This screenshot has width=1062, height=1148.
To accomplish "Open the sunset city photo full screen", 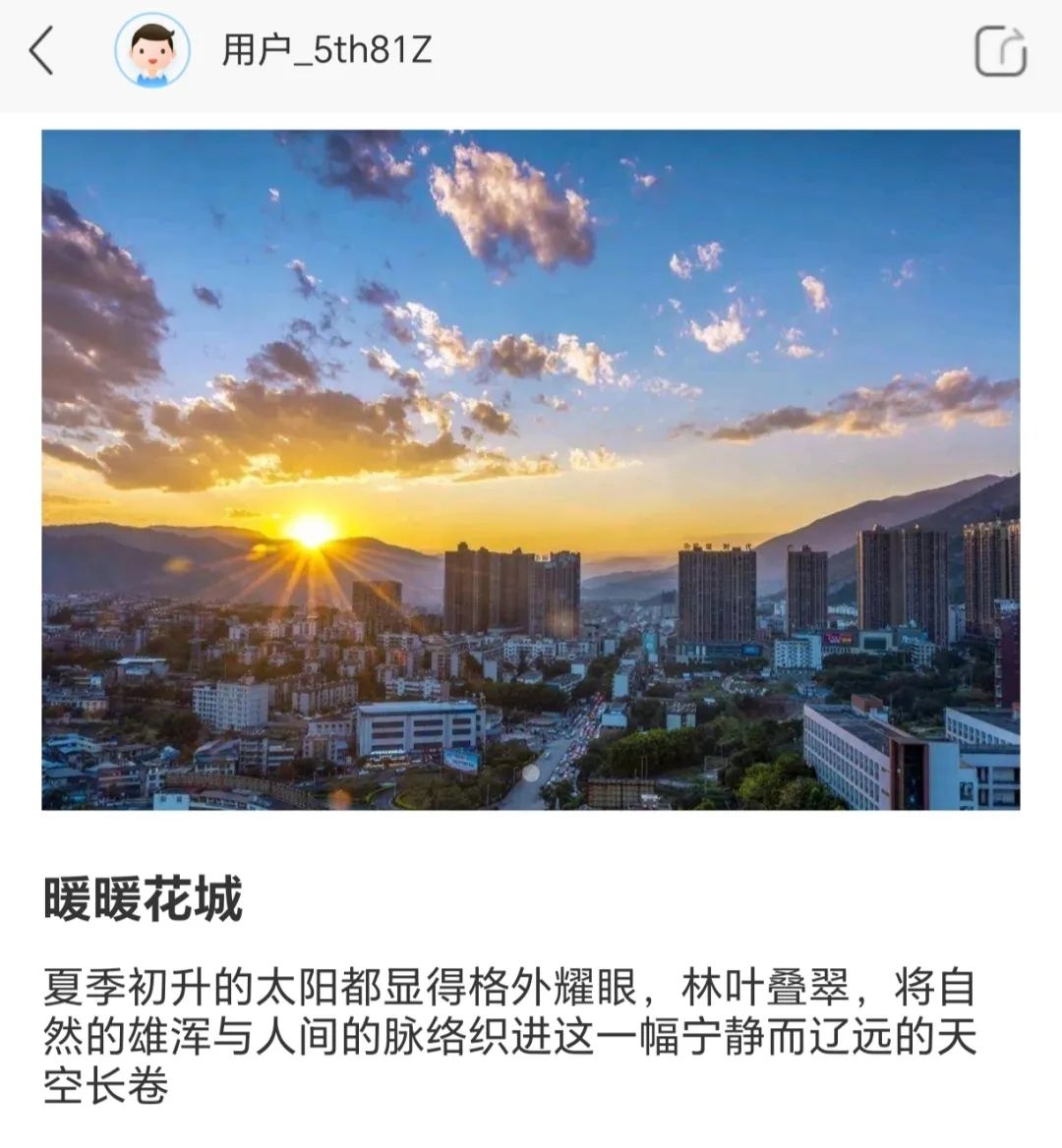I will pyautogui.click(x=530, y=470).
